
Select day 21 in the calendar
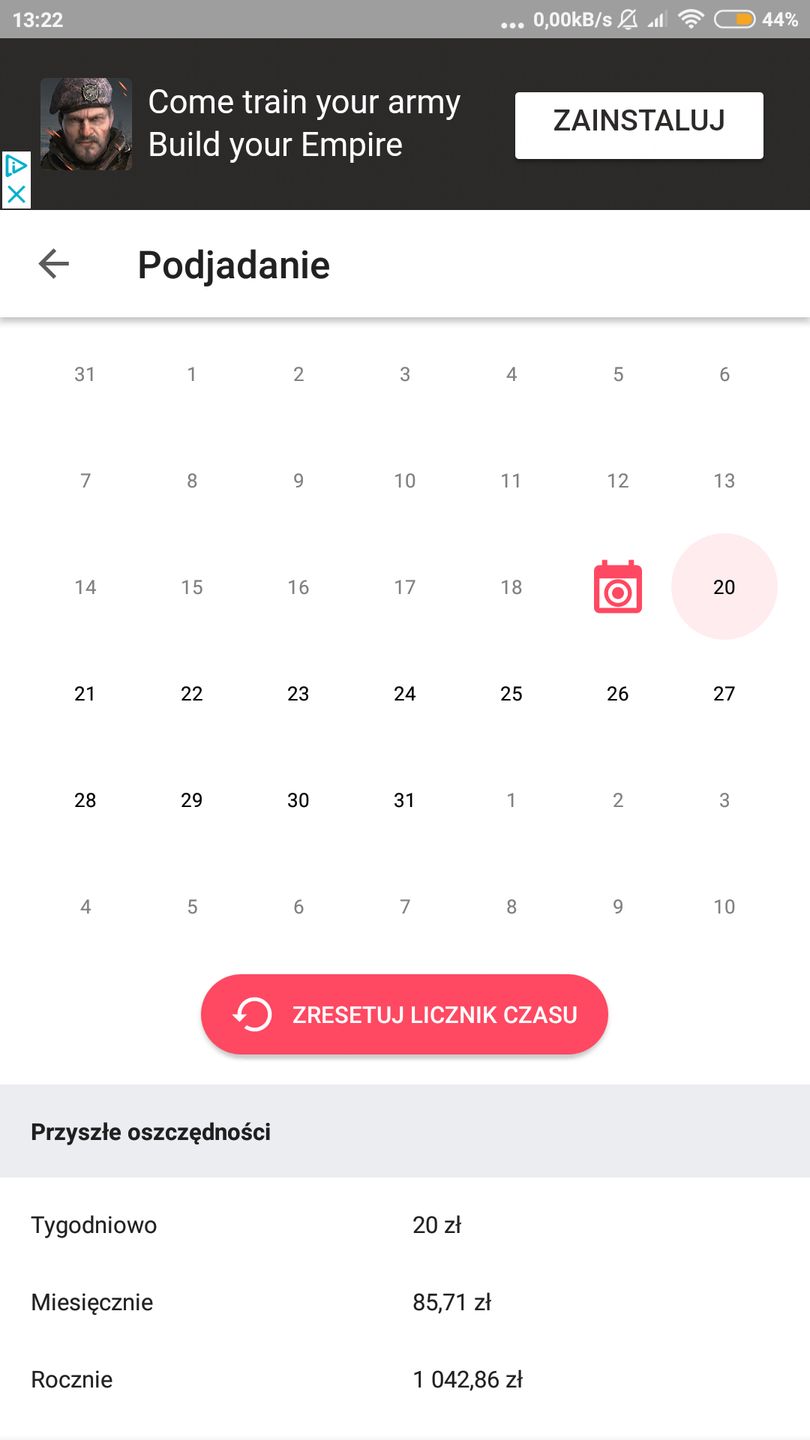(x=85, y=693)
